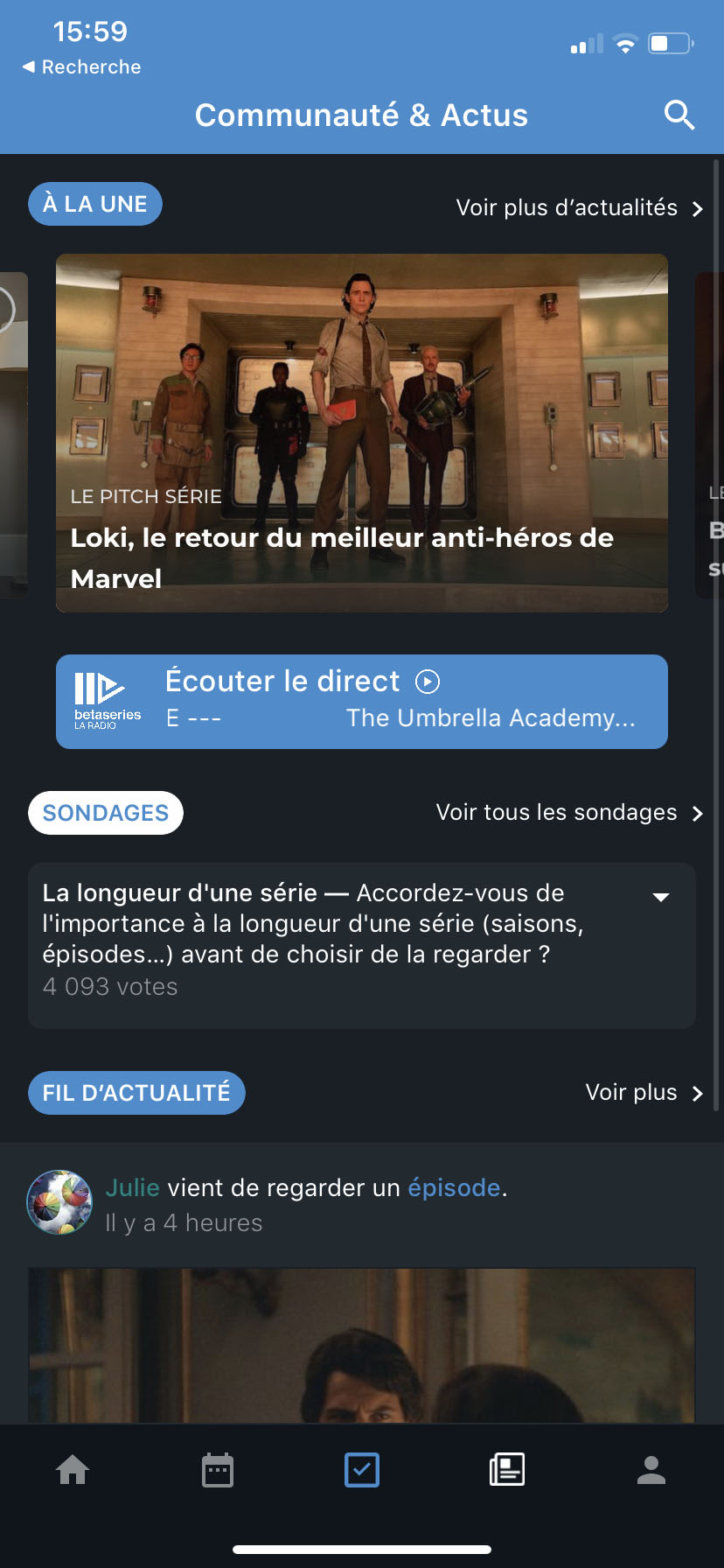The image size is (724, 1568).
Task: Switch to the news tab
Action: pos(507,1470)
